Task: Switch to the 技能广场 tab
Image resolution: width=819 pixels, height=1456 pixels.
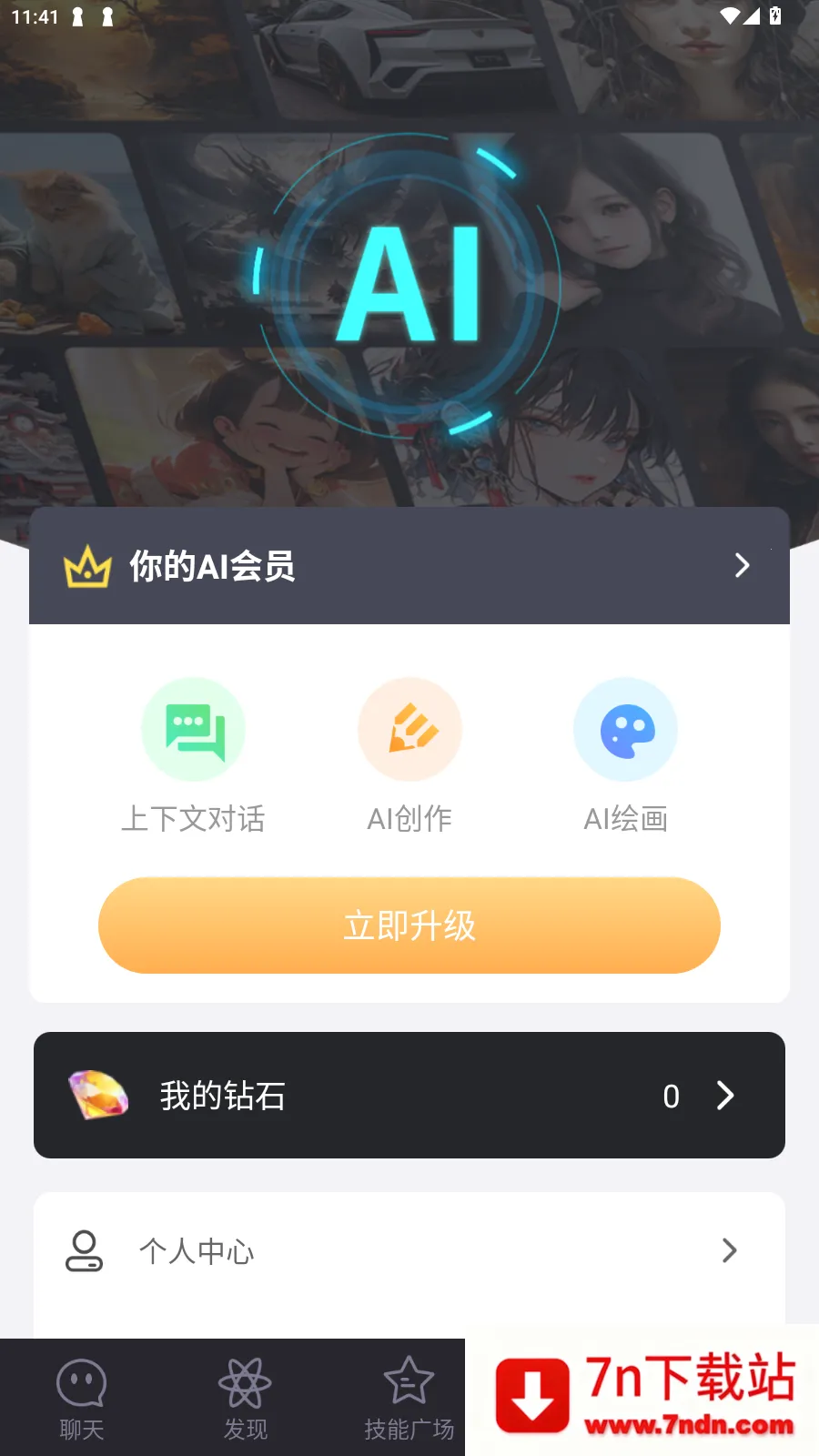Action: (x=409, y=1399)
